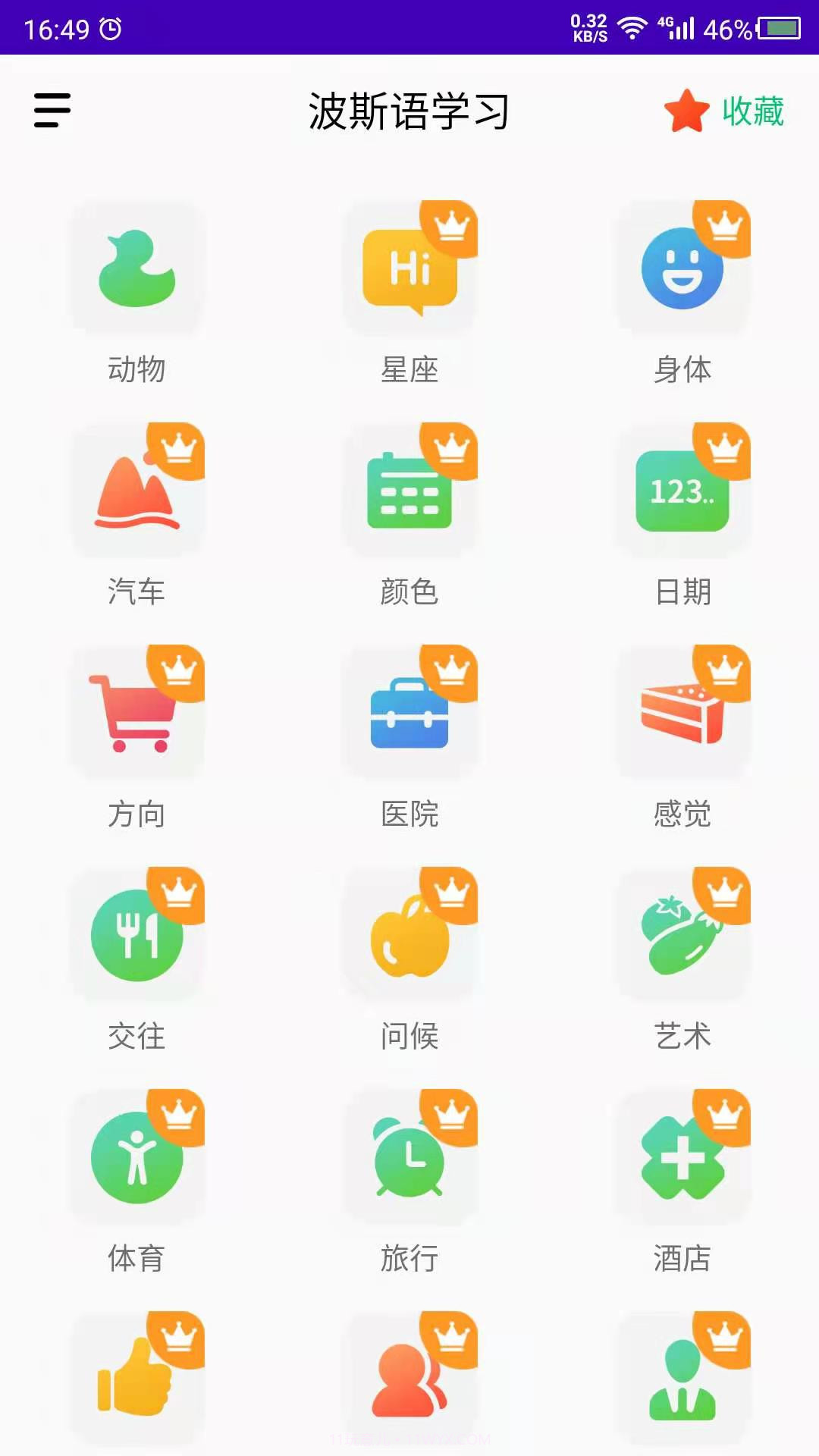Open the hamburger menu at top left

pos(50,111)
